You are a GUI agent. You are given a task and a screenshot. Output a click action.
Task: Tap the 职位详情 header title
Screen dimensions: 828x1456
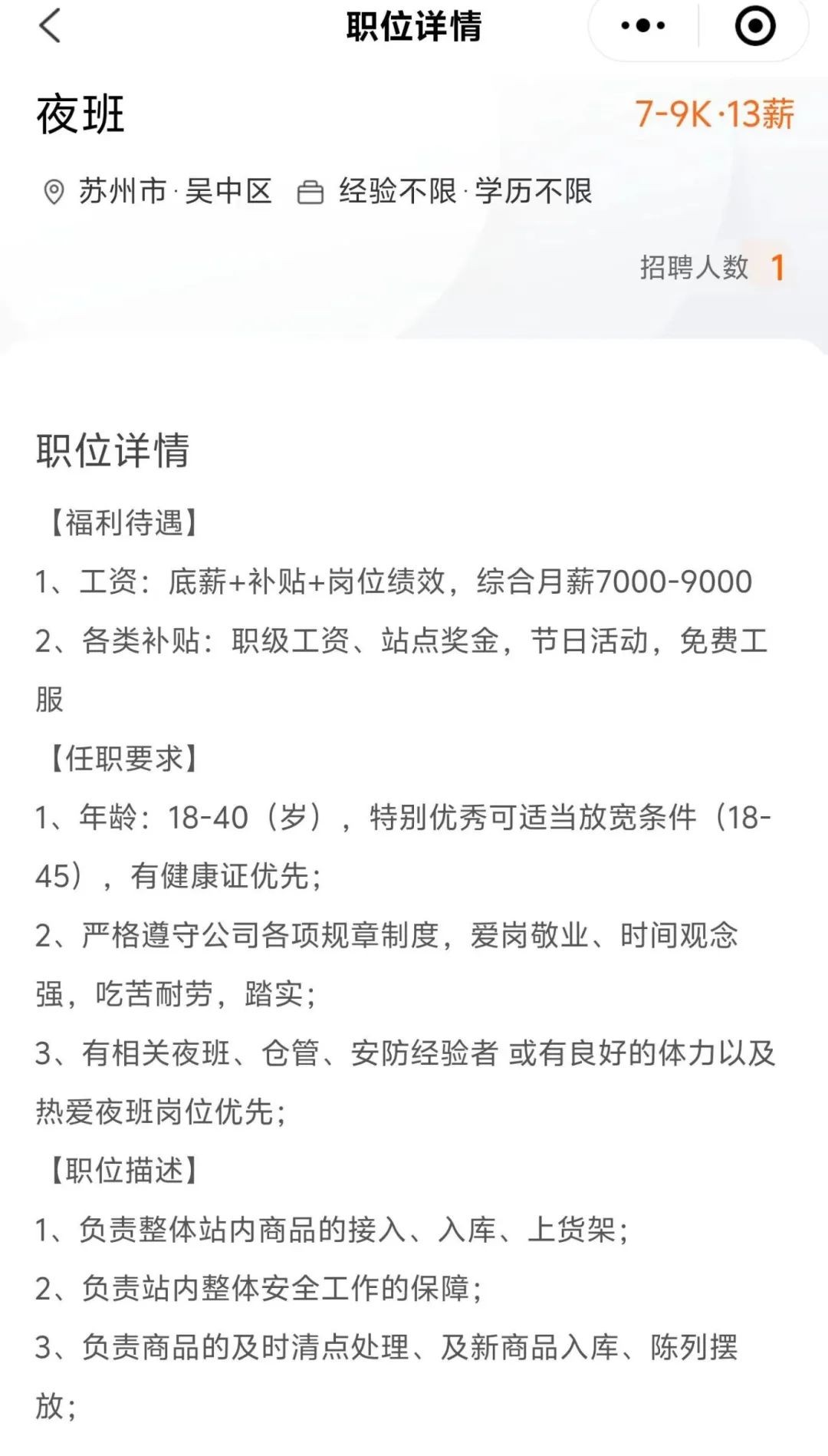[x=414, y=25]
